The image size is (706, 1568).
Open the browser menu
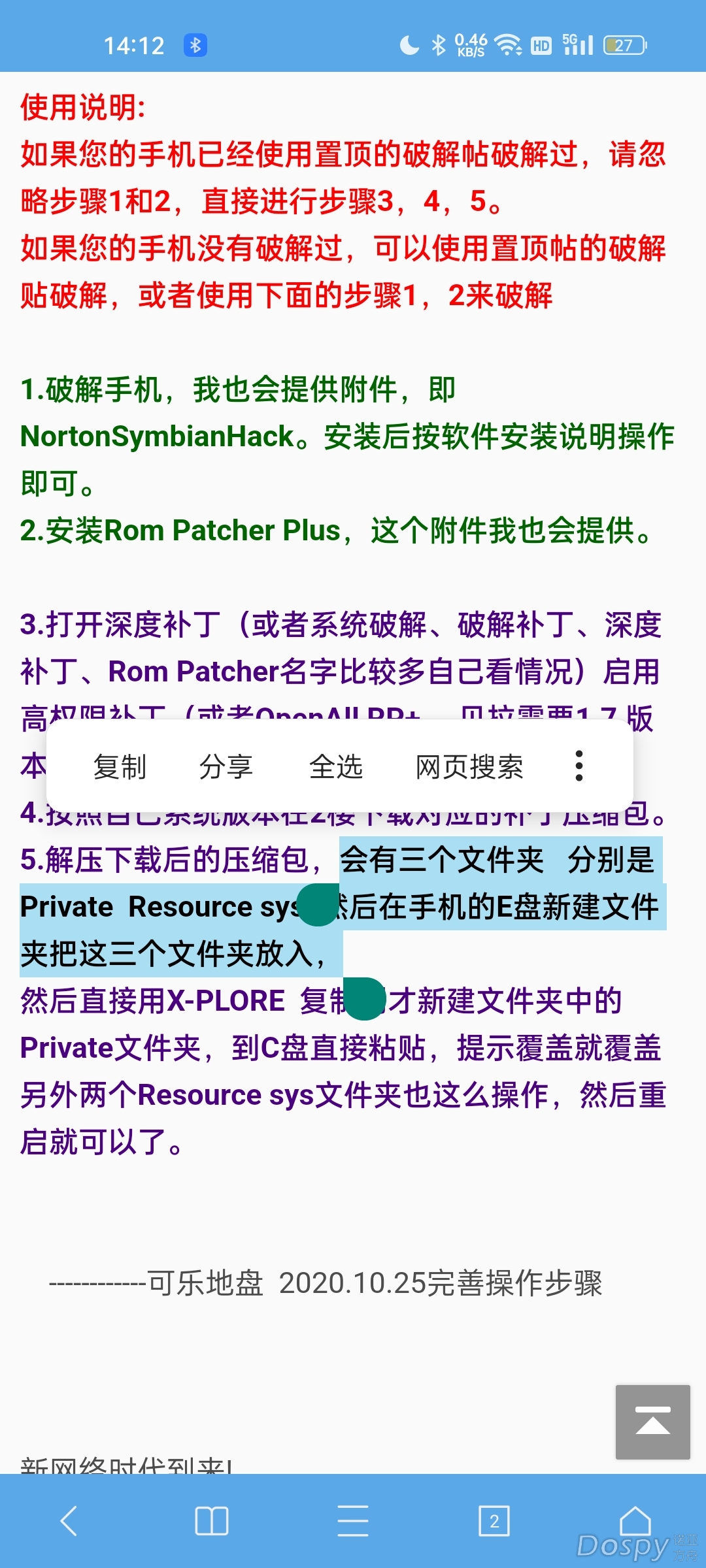pos(353,1521)
